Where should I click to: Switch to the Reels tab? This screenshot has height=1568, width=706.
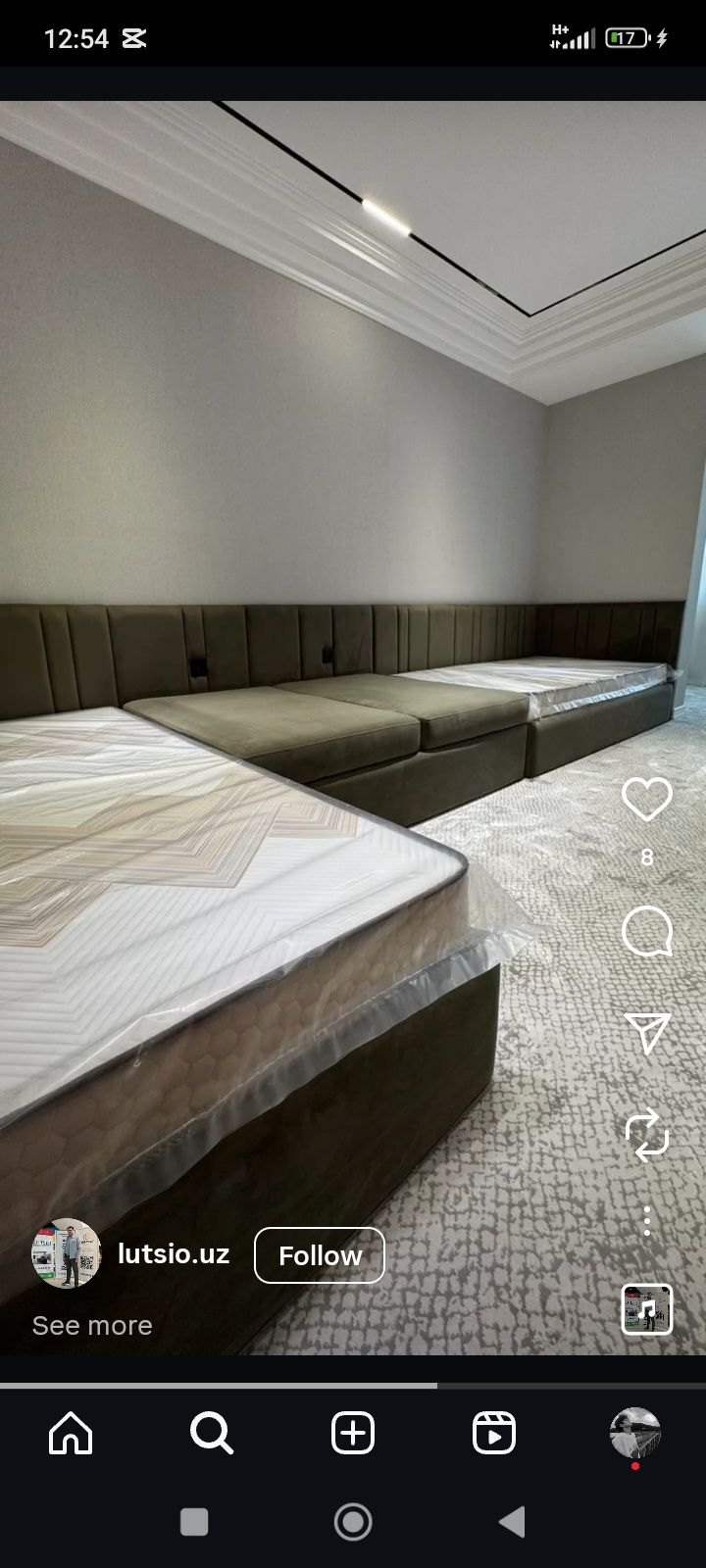(494, 1434)
